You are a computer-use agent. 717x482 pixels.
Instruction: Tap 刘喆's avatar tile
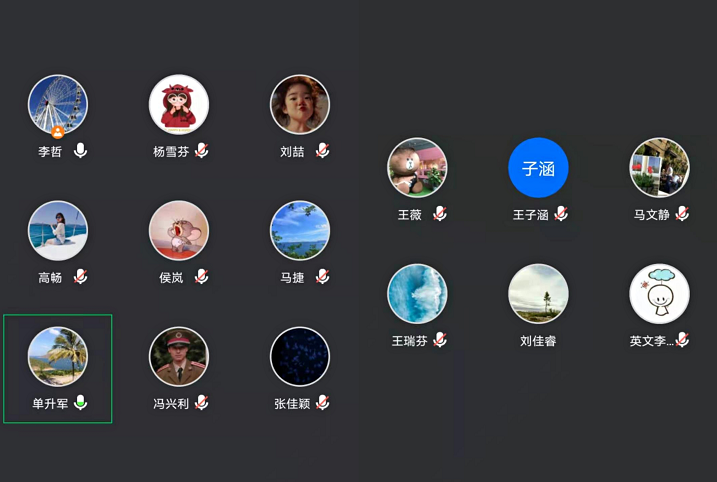(300, 106)
